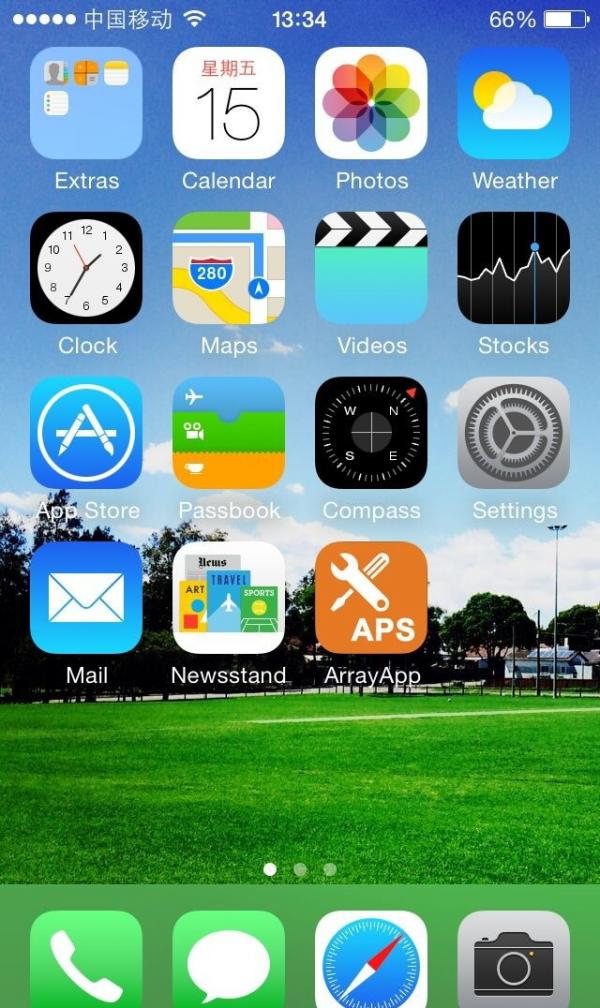
Task: Open the Extras folder
Action: tap(86, 103)
